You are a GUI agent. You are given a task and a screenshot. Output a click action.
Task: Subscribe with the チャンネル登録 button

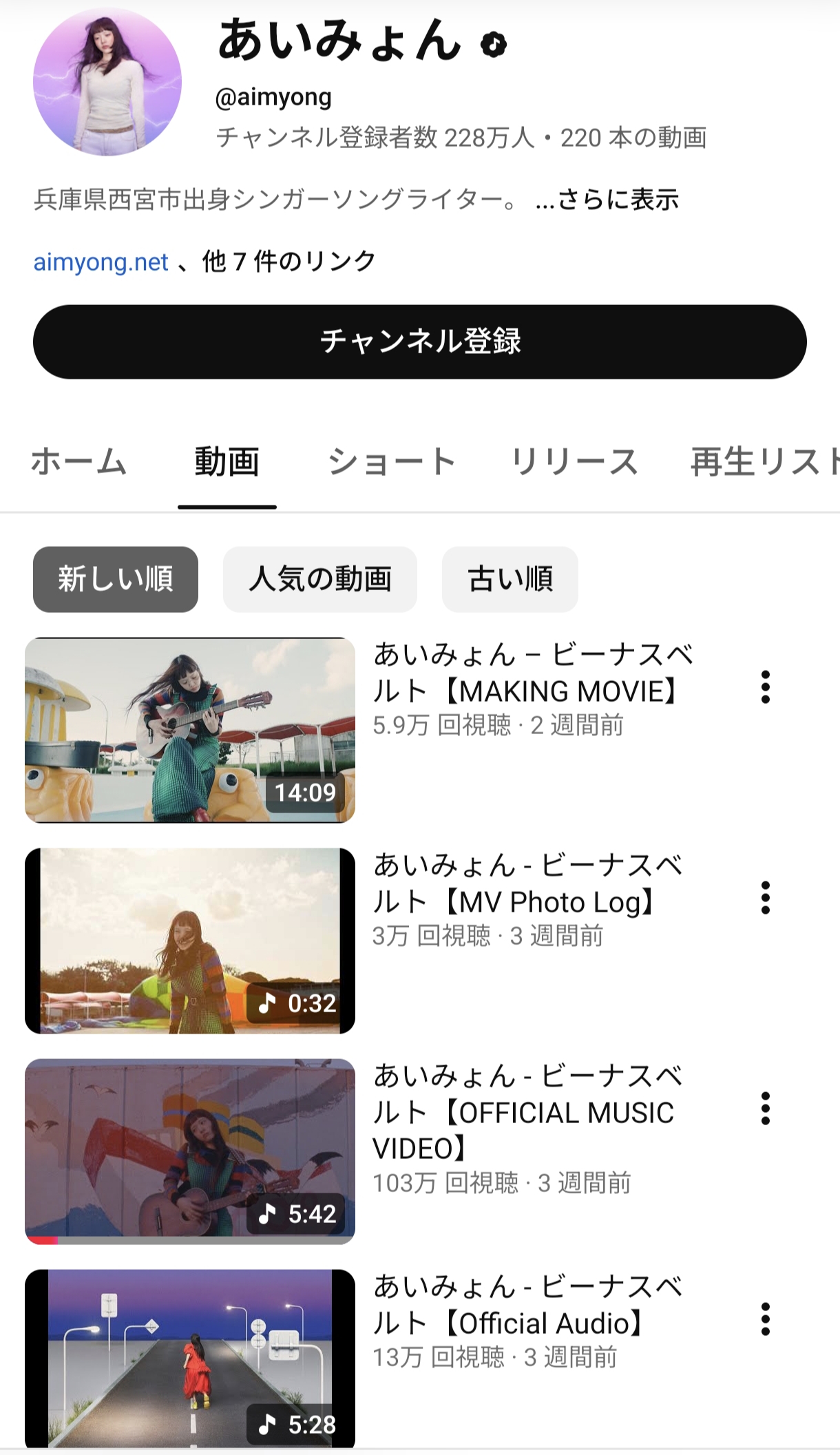419,342
